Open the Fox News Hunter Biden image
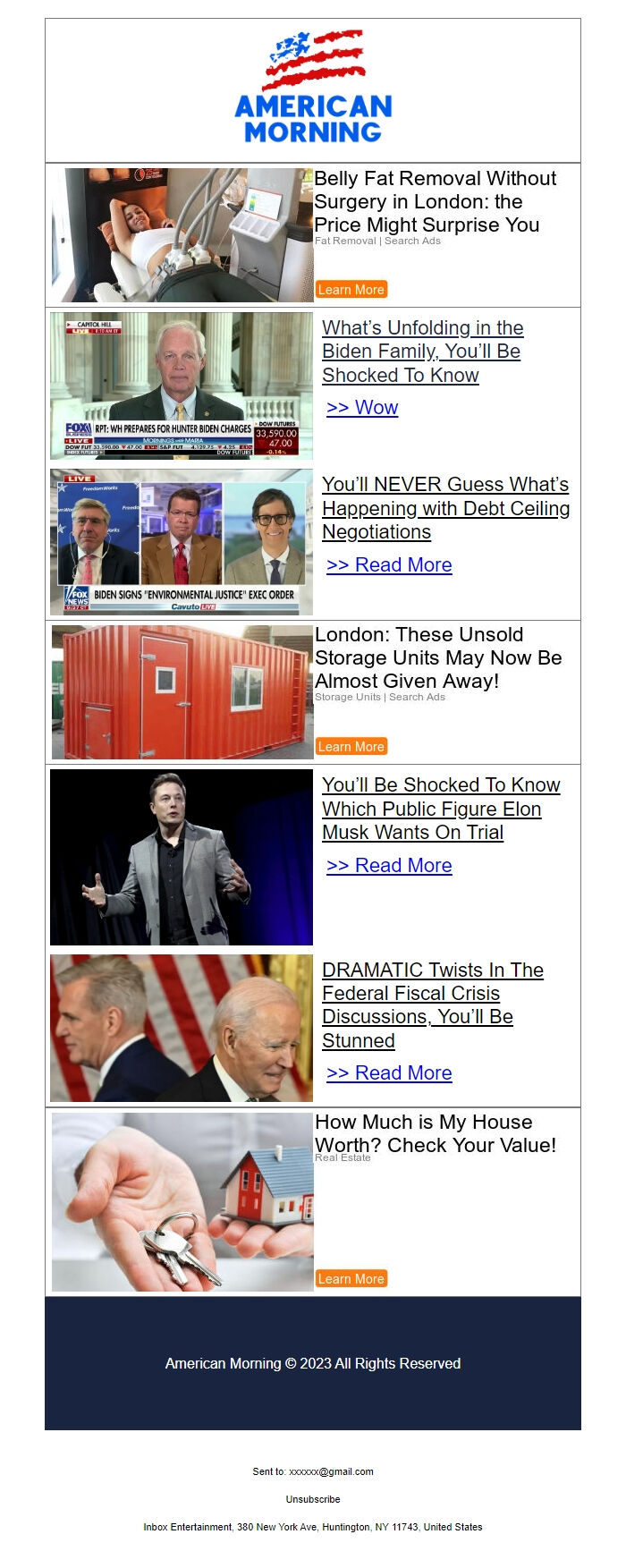Image resolution: width=626 pixels, height=1568 pixels. [182, 386]
